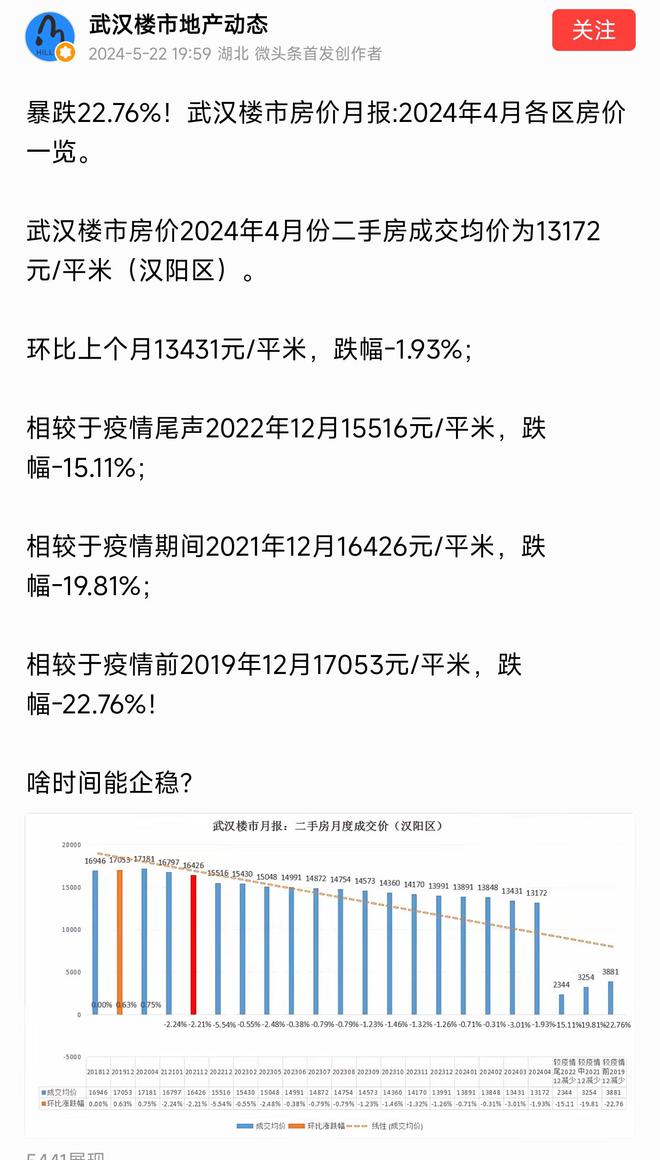Open the author name 武汉楼市地产动态
This screenshot has height=1160, width=660.
(178, 25)
